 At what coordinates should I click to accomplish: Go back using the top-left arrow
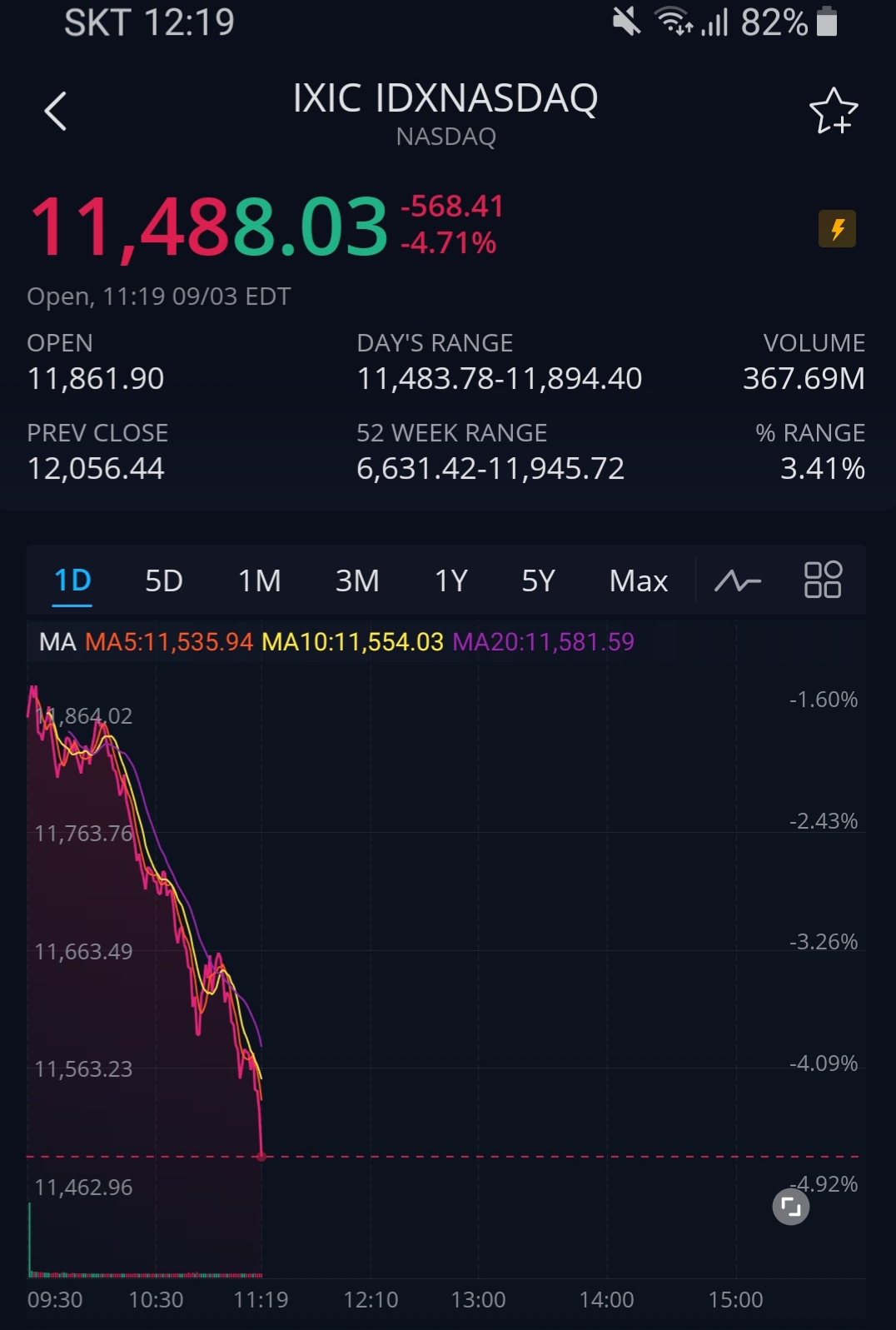56,112
